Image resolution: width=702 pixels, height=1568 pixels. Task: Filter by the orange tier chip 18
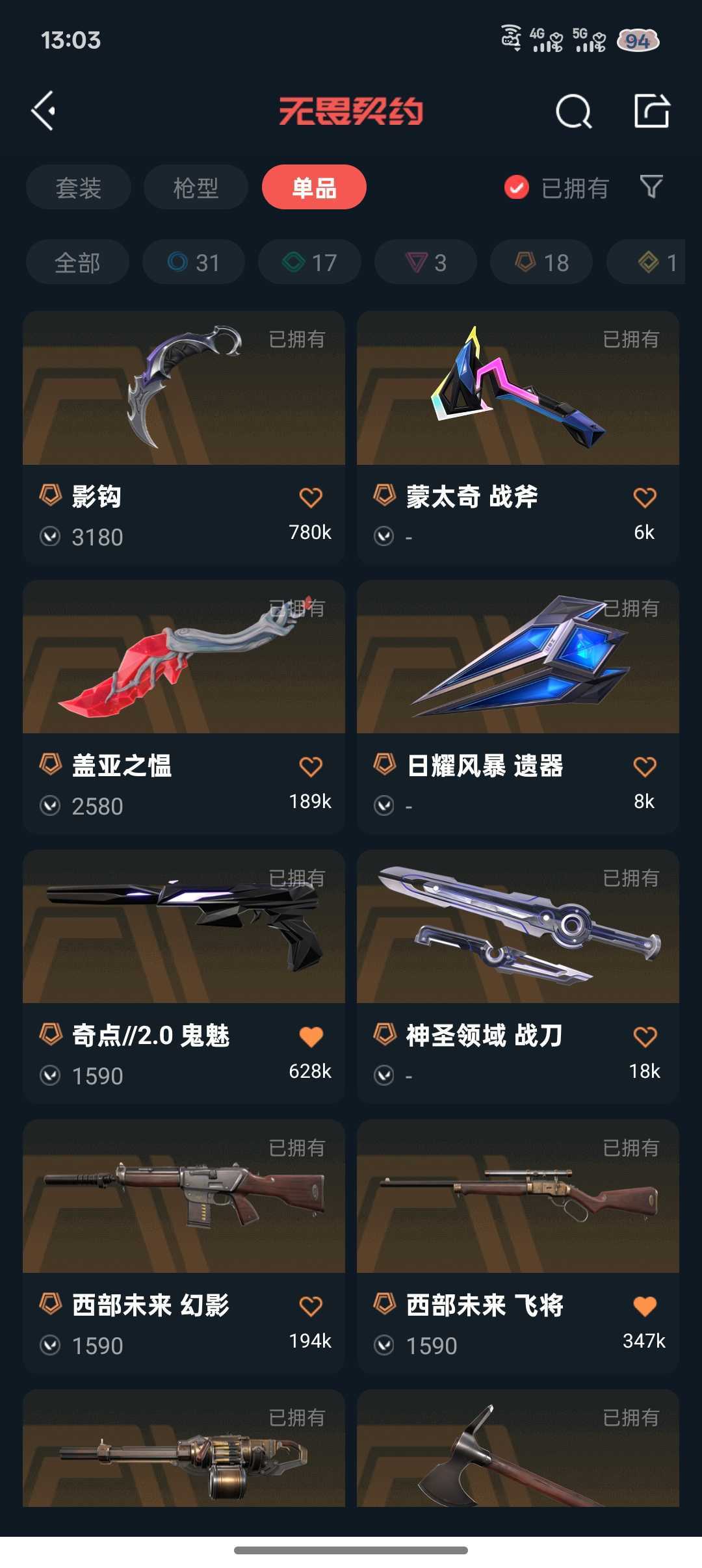pyautogui.click(x=541, y=263)
